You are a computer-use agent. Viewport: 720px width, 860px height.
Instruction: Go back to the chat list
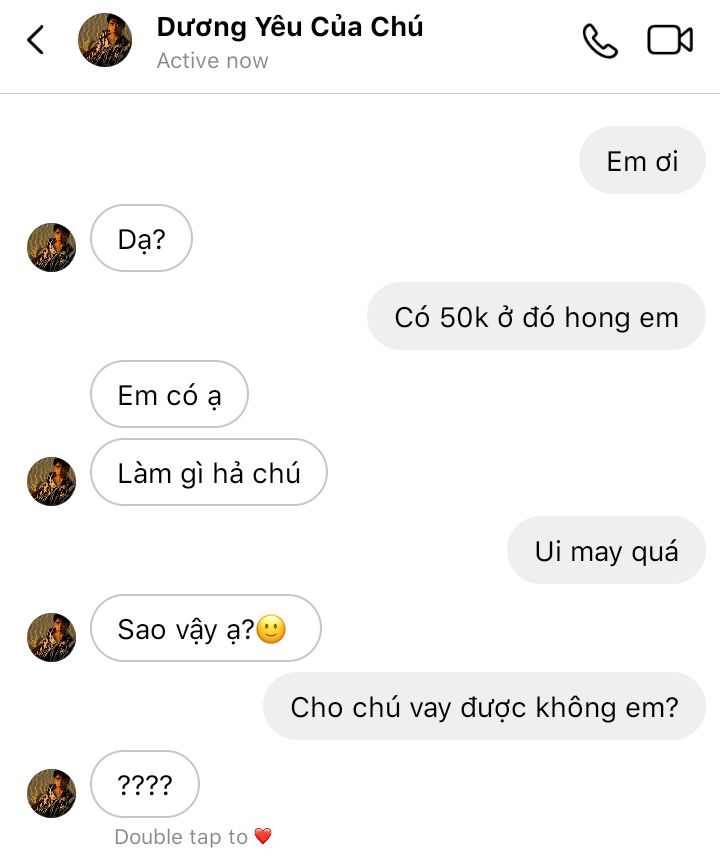coord(36,41)
